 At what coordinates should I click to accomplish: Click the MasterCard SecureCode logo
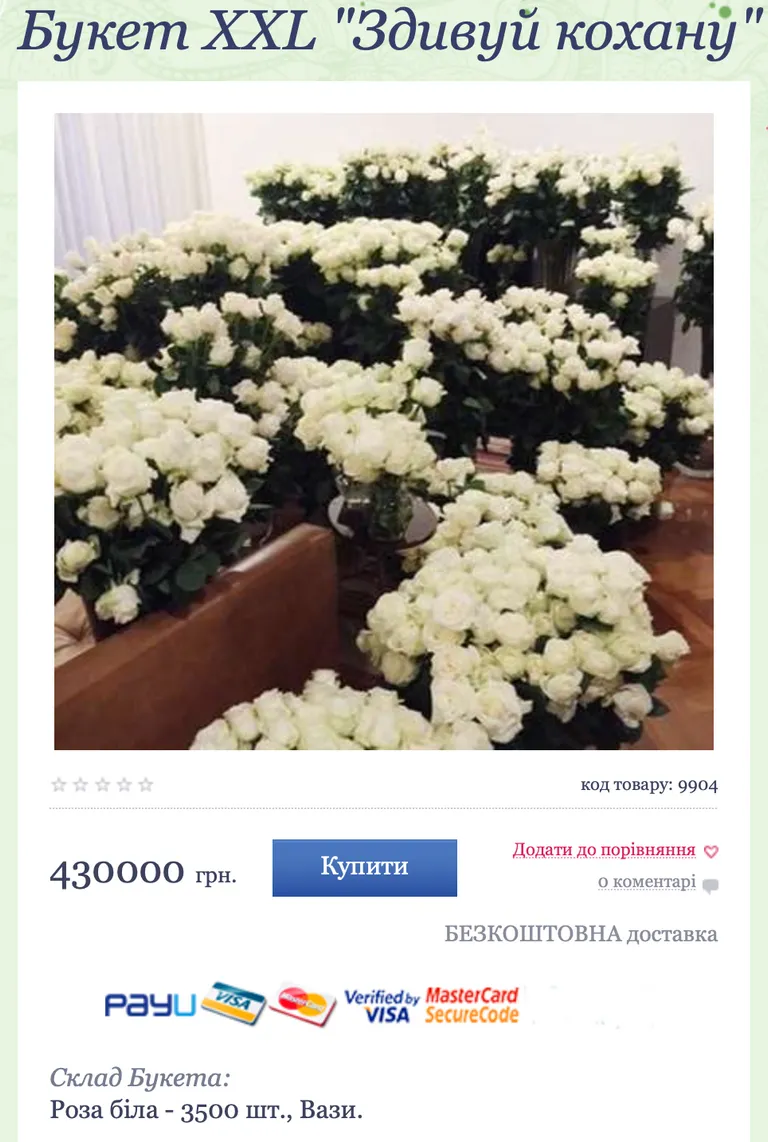pyautogui.click(x=471, y=1002)
